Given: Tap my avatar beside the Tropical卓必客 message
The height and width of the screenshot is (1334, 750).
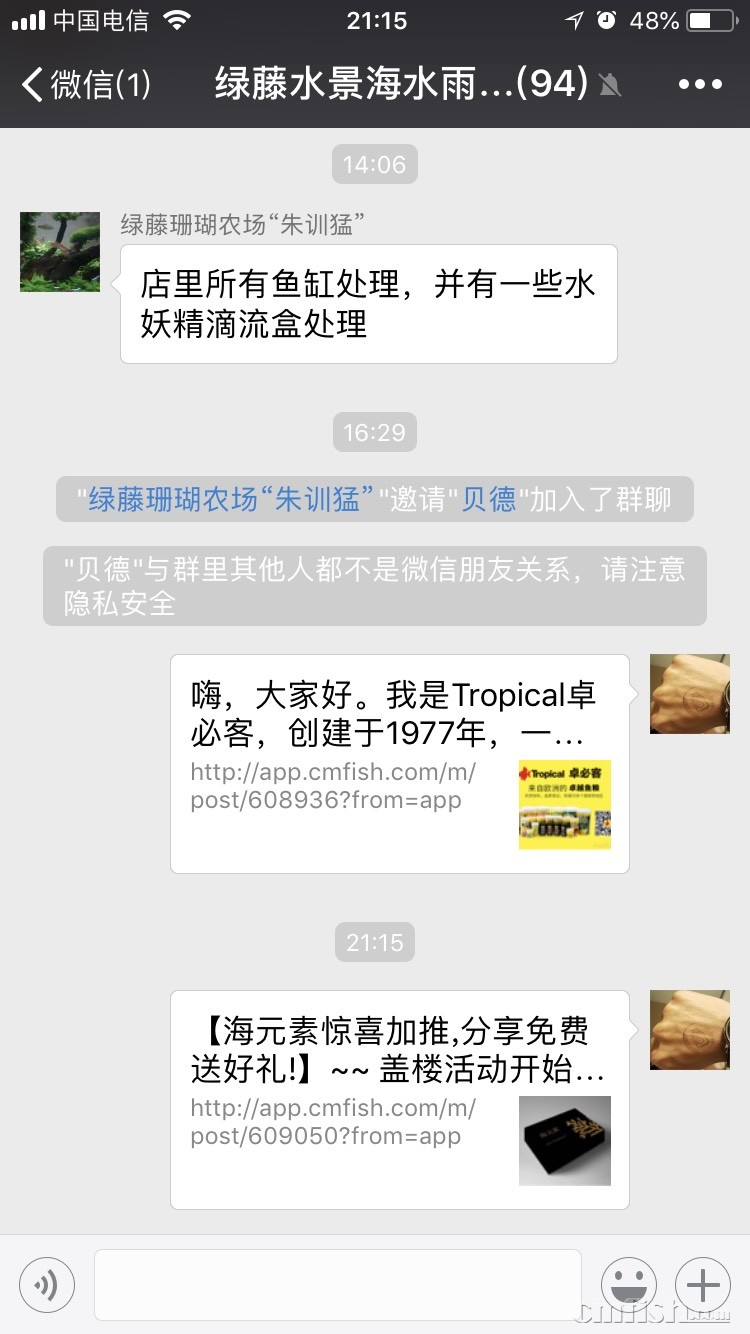Looking at the screenshot, I should pyautogui.click(x=689, y=694).
